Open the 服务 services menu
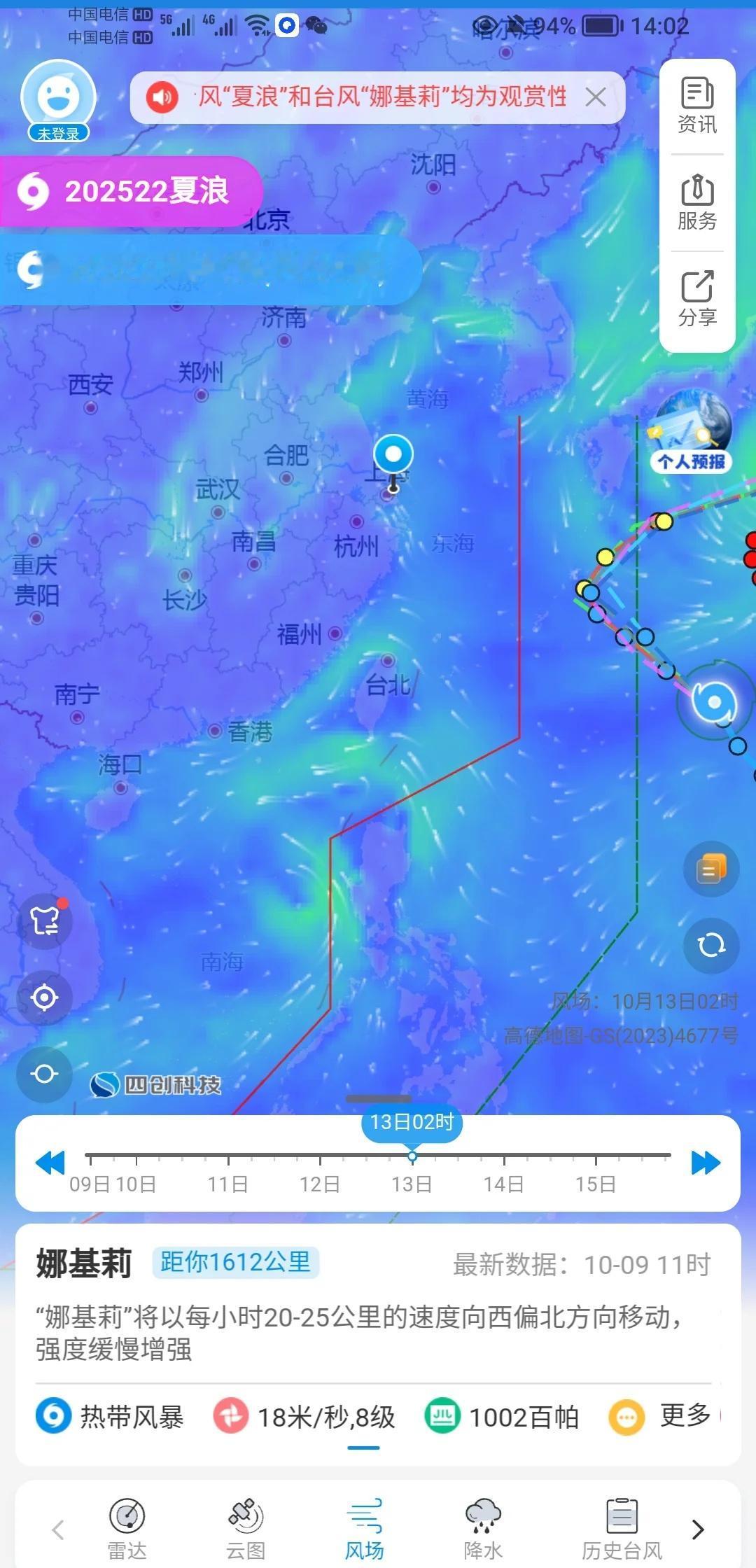Viewport: 756px width, 1568px height. [697, 202]
